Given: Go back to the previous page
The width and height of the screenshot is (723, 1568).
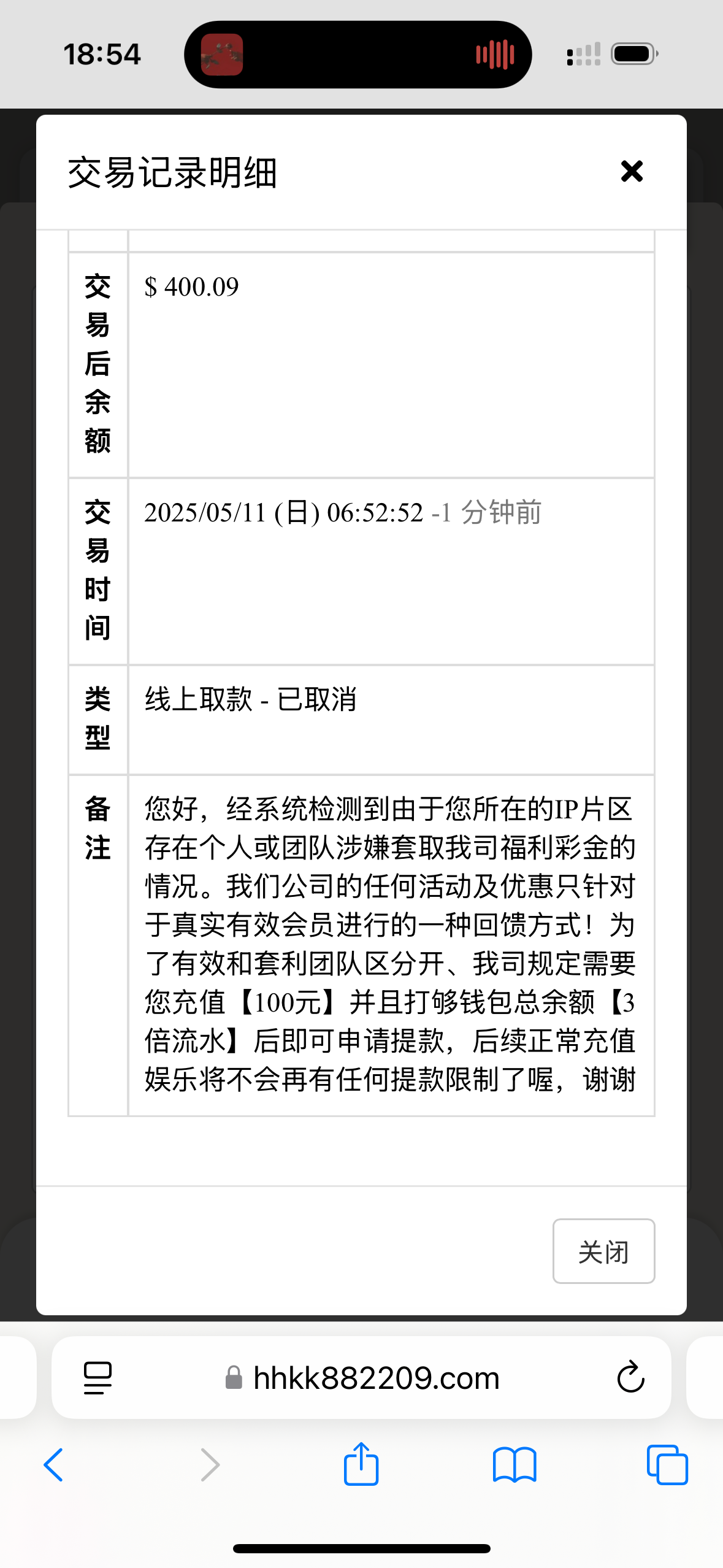Looking at the screenshot, I should (54, 1464).
